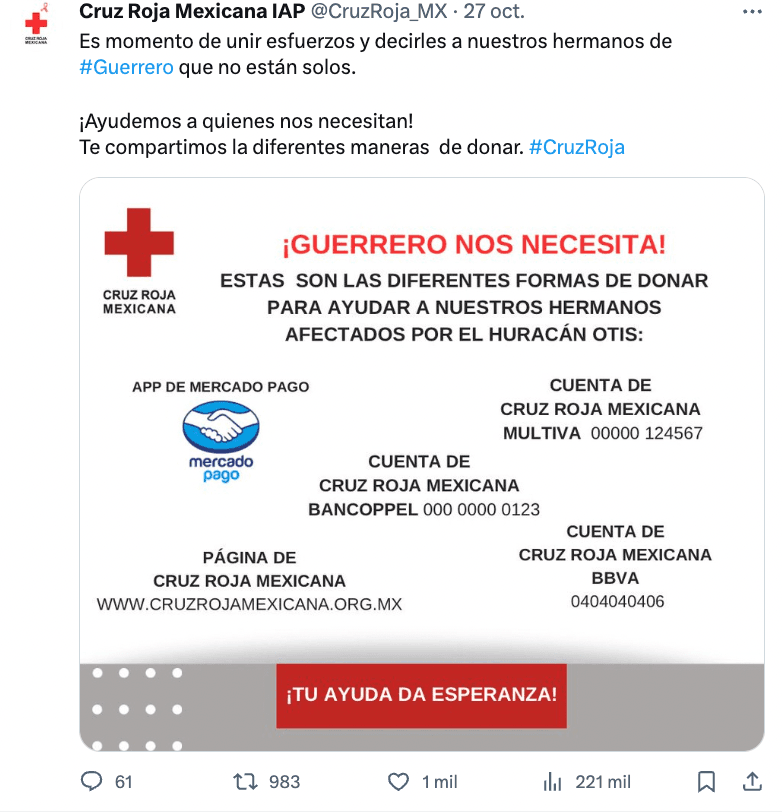Open the #Guerrero hashtag
782x812 pixels.
126,68
